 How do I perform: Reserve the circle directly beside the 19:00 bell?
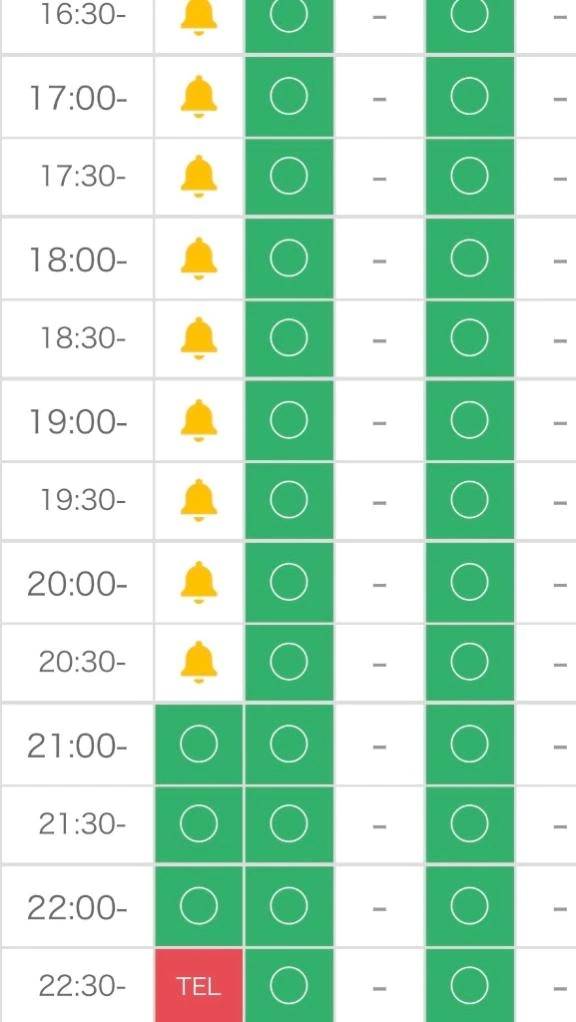point(289,420)
